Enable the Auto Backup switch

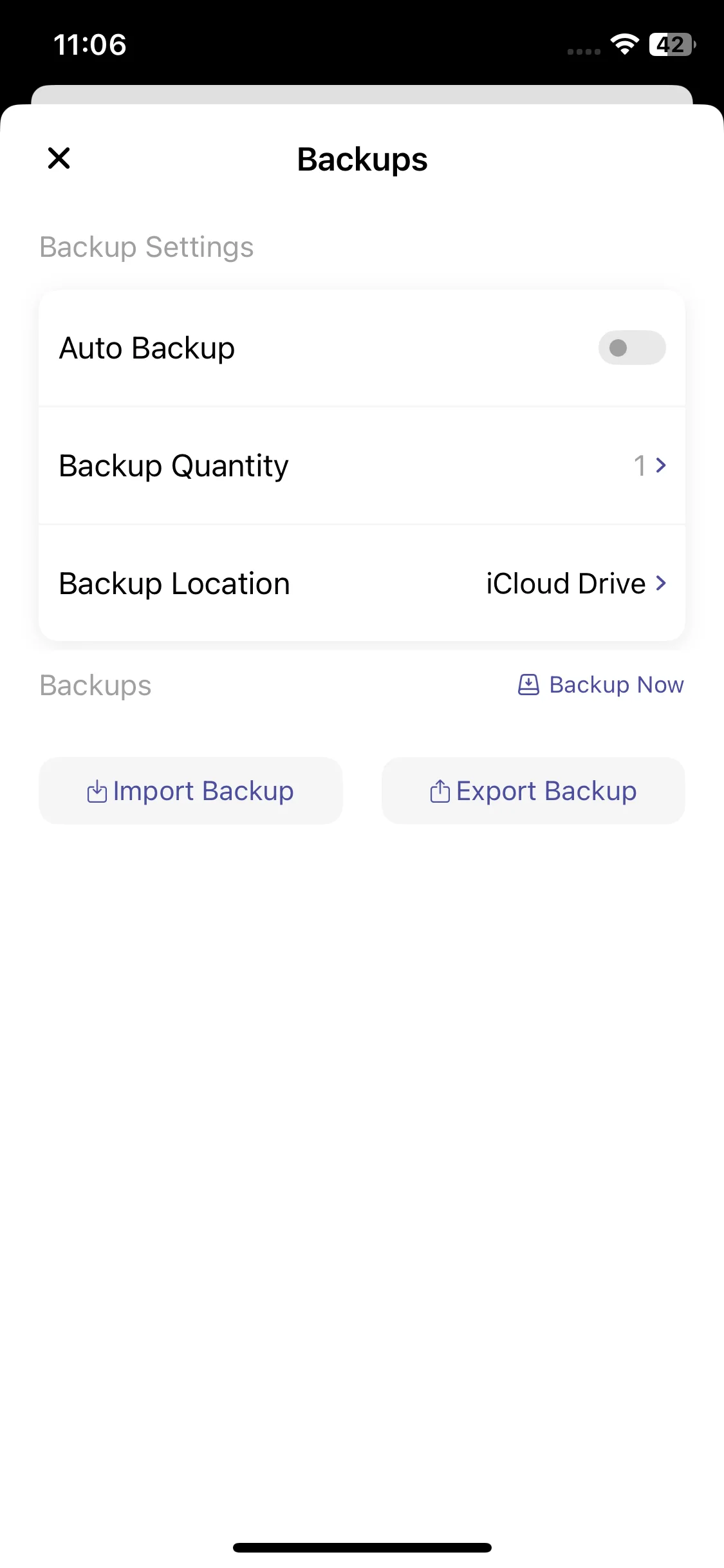pyautogui.click(x=631, y=348)
